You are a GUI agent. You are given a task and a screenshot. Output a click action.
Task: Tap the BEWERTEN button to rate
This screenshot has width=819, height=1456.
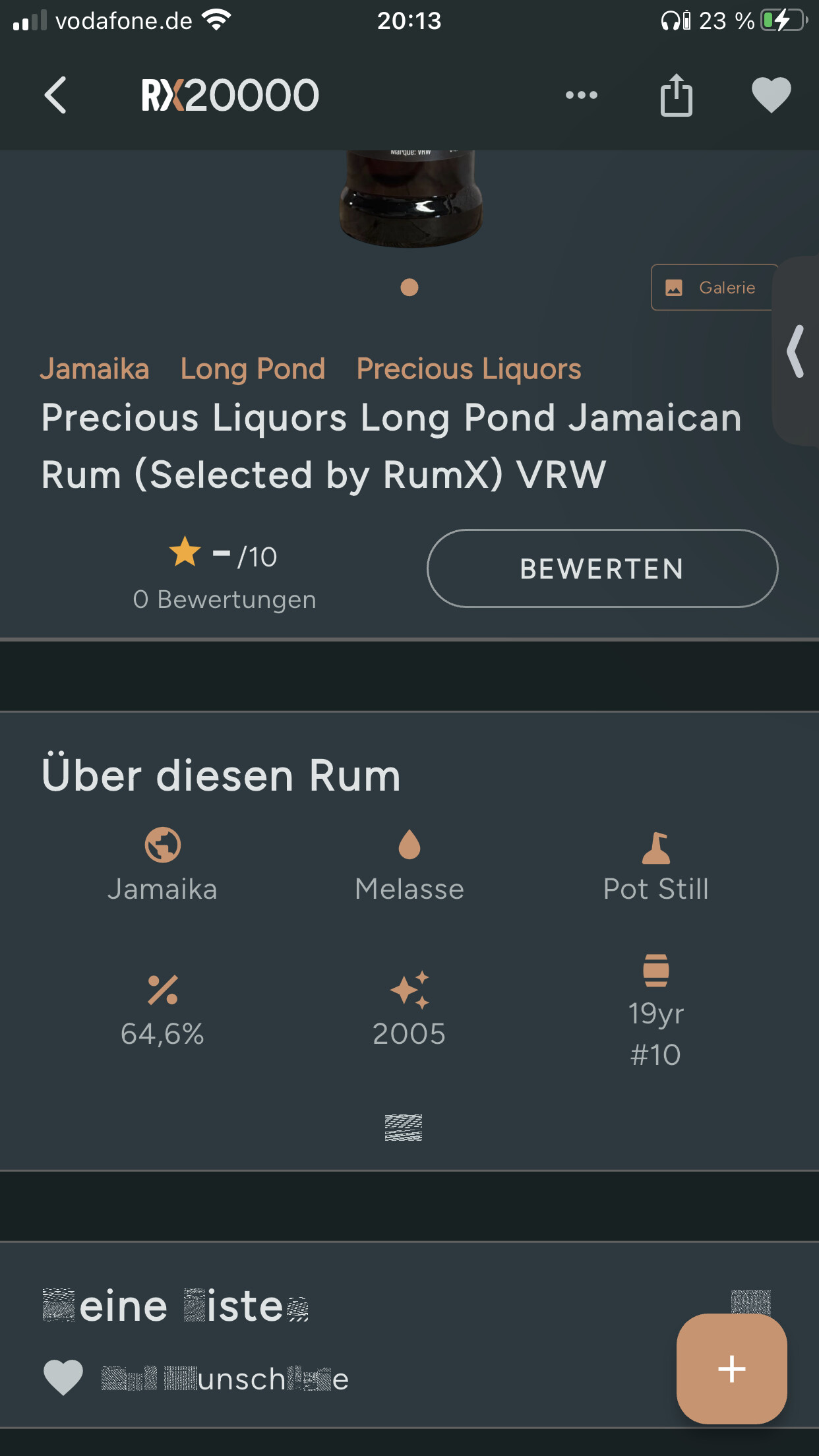click(602, 568)
